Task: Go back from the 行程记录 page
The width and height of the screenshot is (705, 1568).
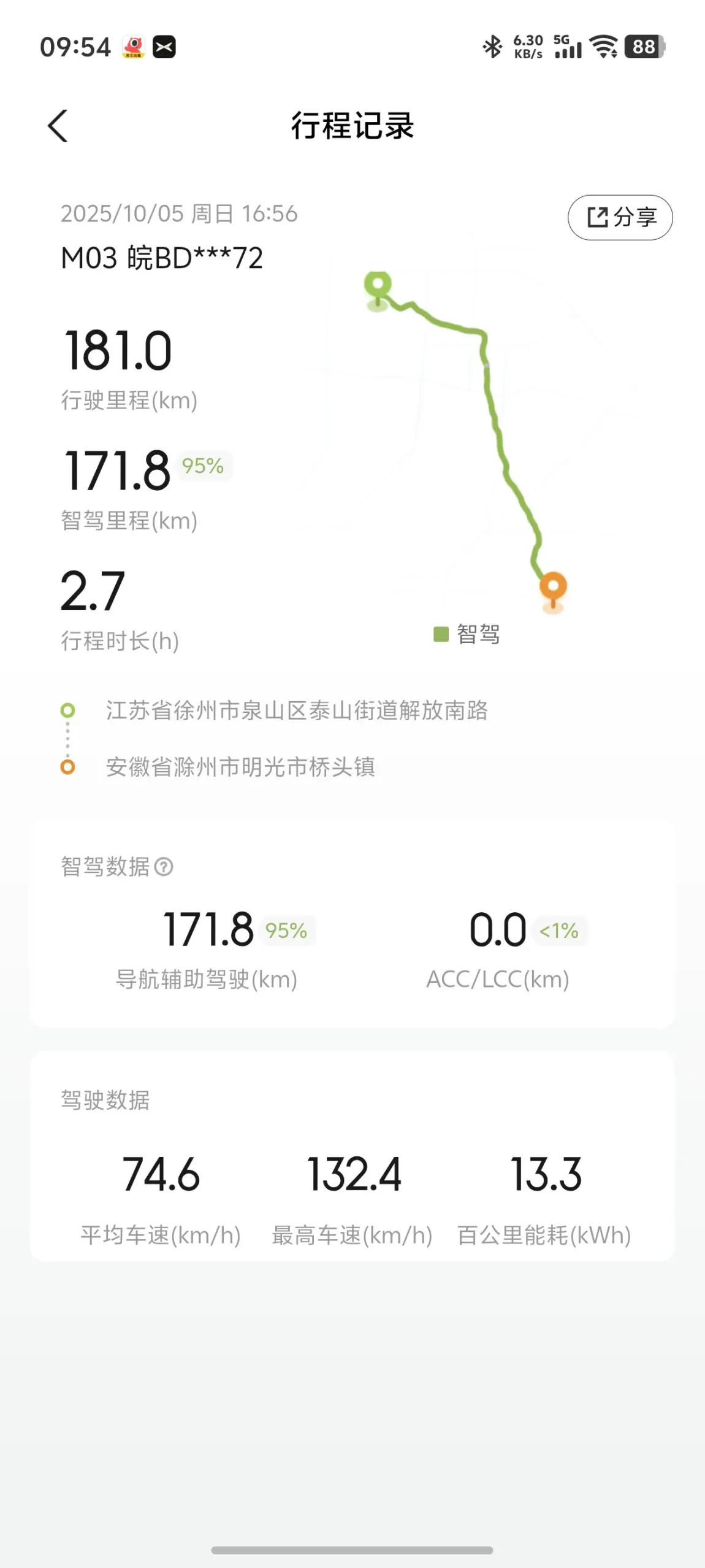Action: [58, 126]
